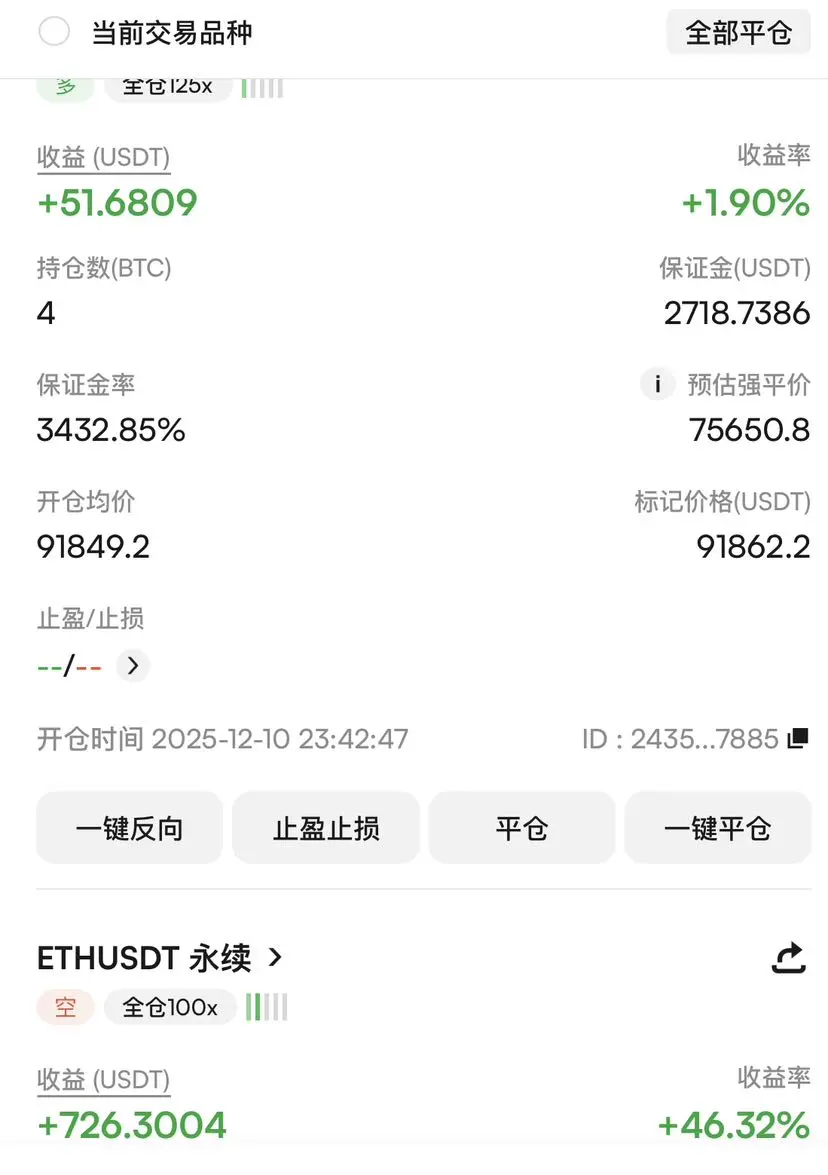Image resolution: width=828 pixels, height=1175 pixels.
Task: Open the ETHUSDT 永续 contract page
Action: pos(160,958)
